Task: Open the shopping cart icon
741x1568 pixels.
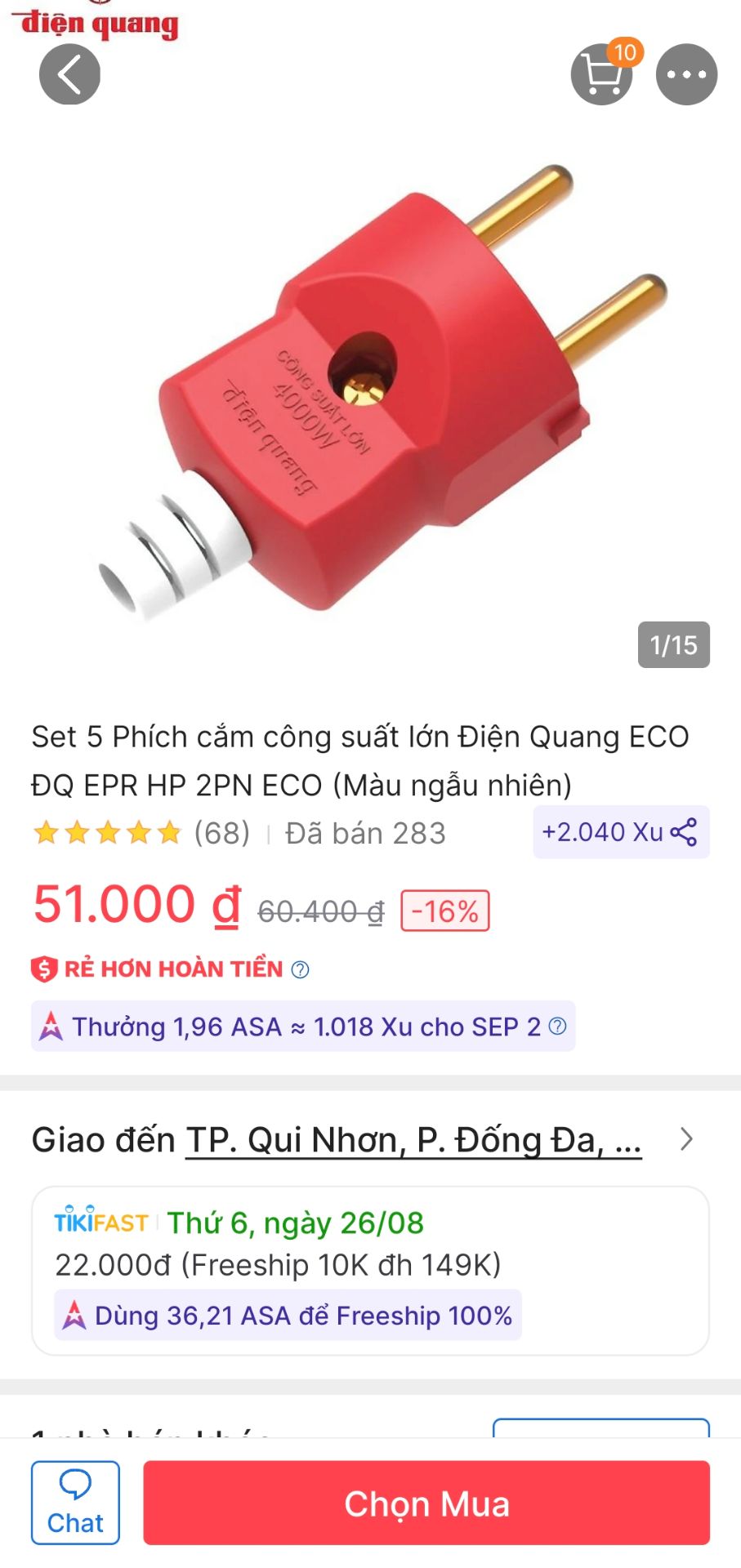Action: (603, 74)
